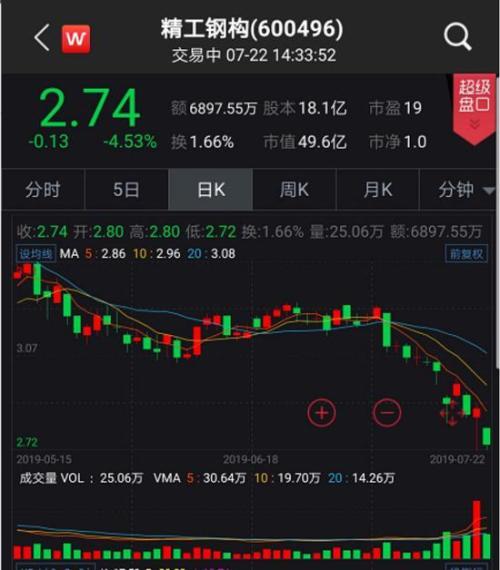This screenshot has height=570, width=500.
Task: Switch to the 周K chart
Action: point(294,189)
